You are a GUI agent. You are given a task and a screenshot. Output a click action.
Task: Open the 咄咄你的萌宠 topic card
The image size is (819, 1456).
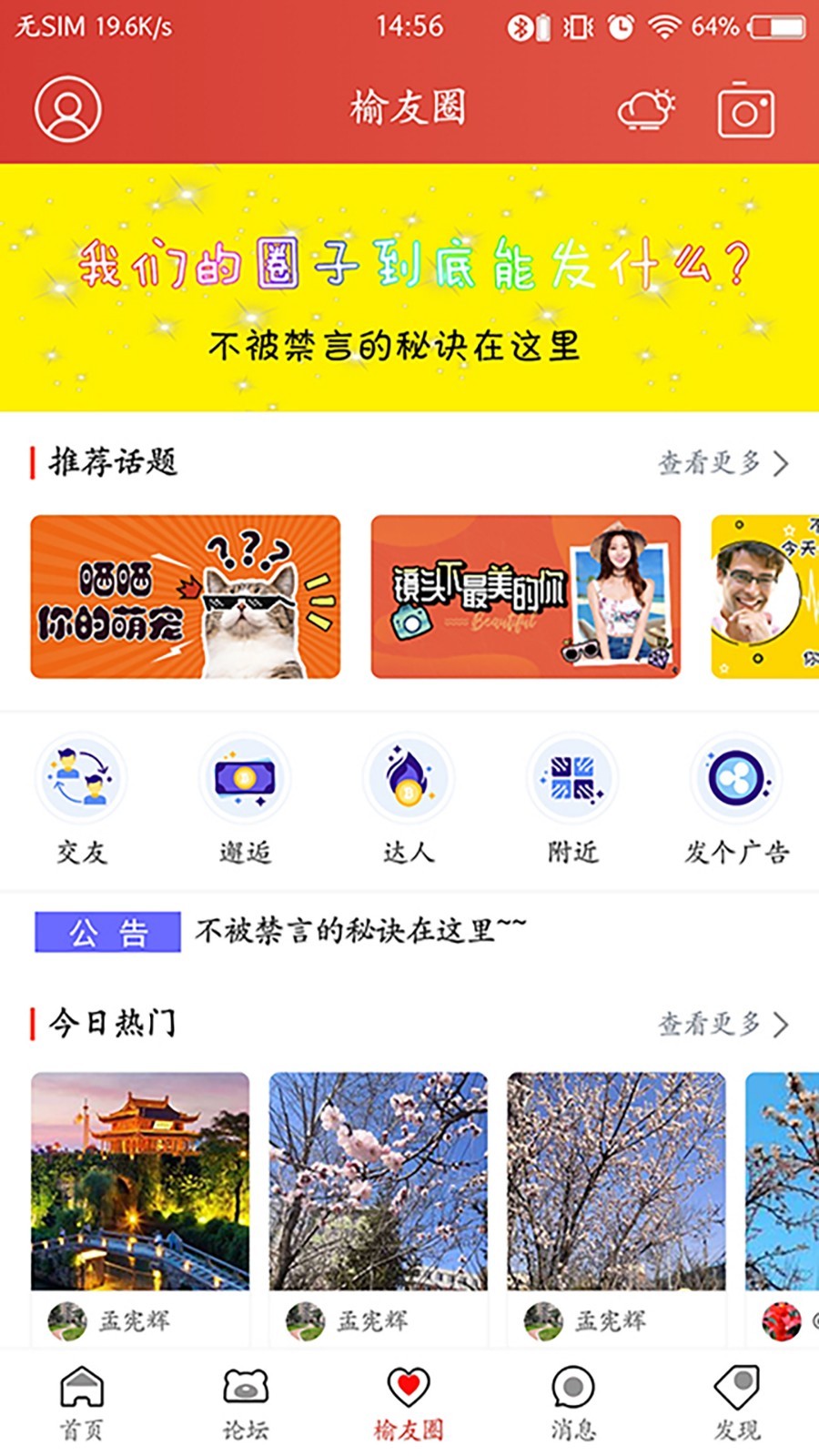tap(185, 598)
